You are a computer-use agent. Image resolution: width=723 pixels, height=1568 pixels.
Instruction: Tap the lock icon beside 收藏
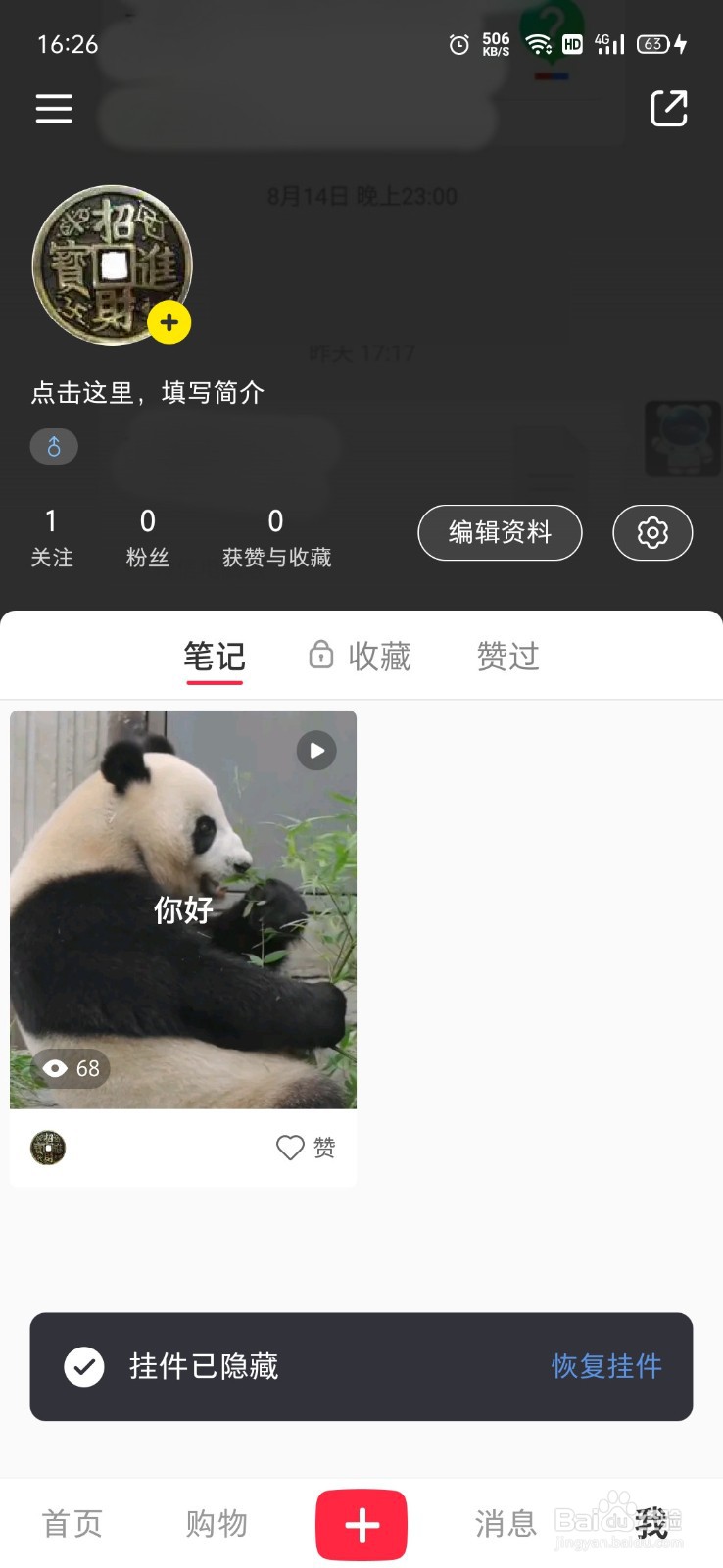point(320,655)
